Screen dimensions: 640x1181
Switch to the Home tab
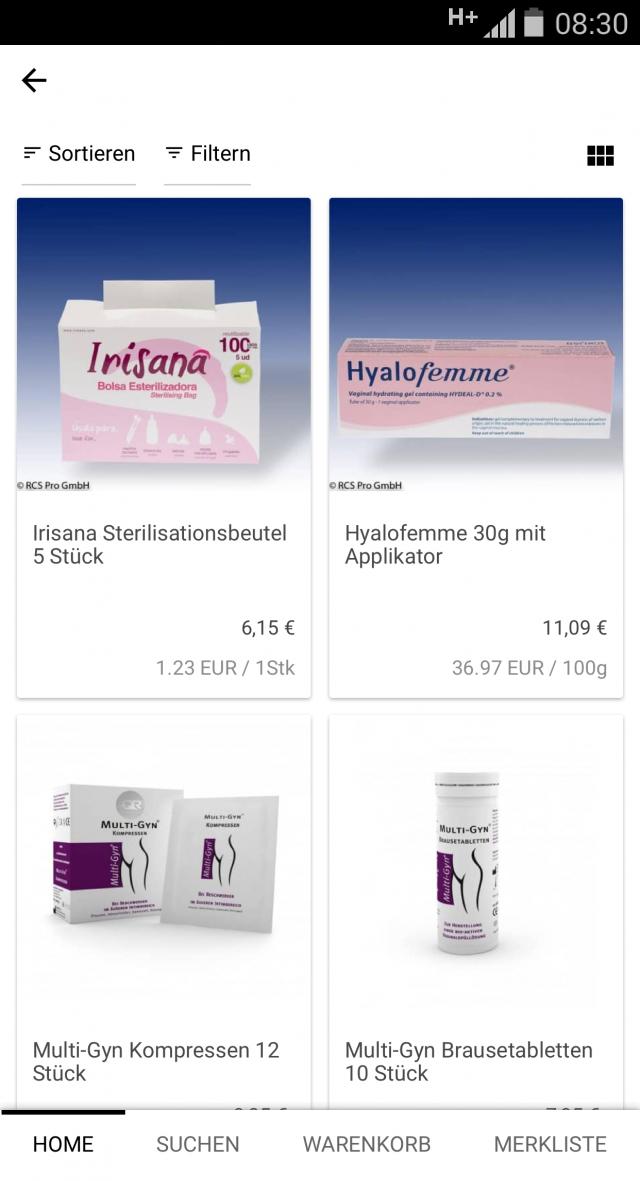pyautogui.click(x=63, y=1145)
